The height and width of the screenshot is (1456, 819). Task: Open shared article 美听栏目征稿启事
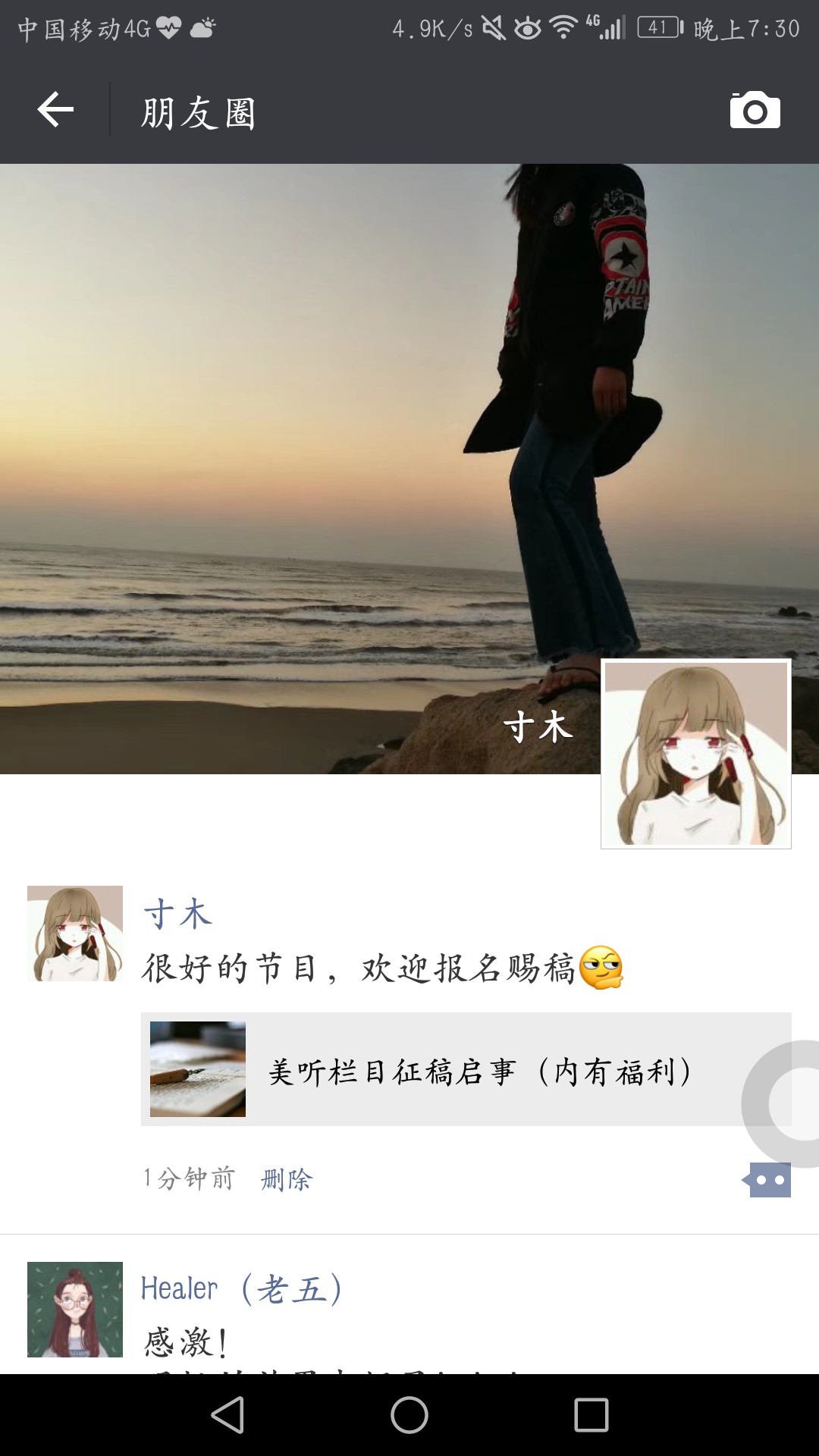[466, 1069]
